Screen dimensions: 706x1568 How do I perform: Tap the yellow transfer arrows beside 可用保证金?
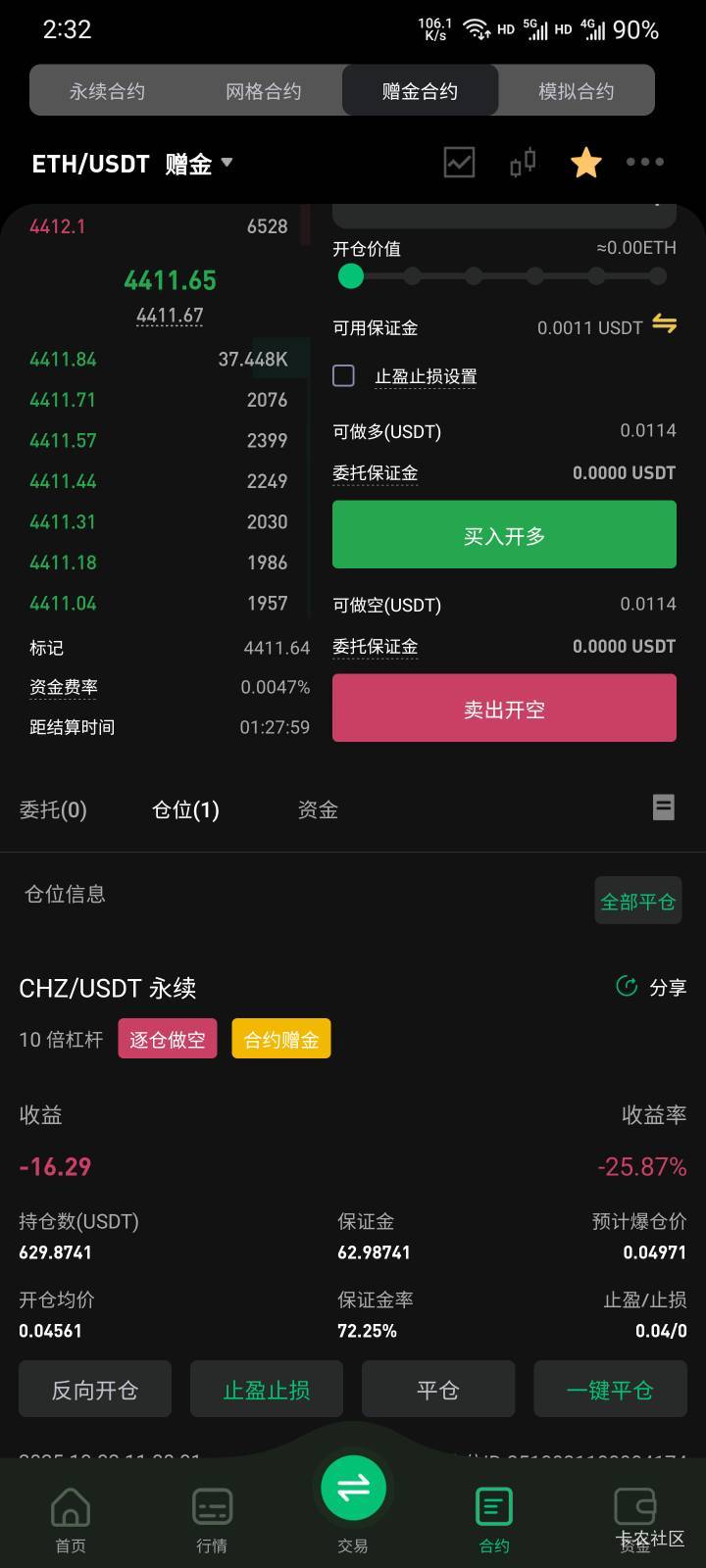(x=664, y=324)
